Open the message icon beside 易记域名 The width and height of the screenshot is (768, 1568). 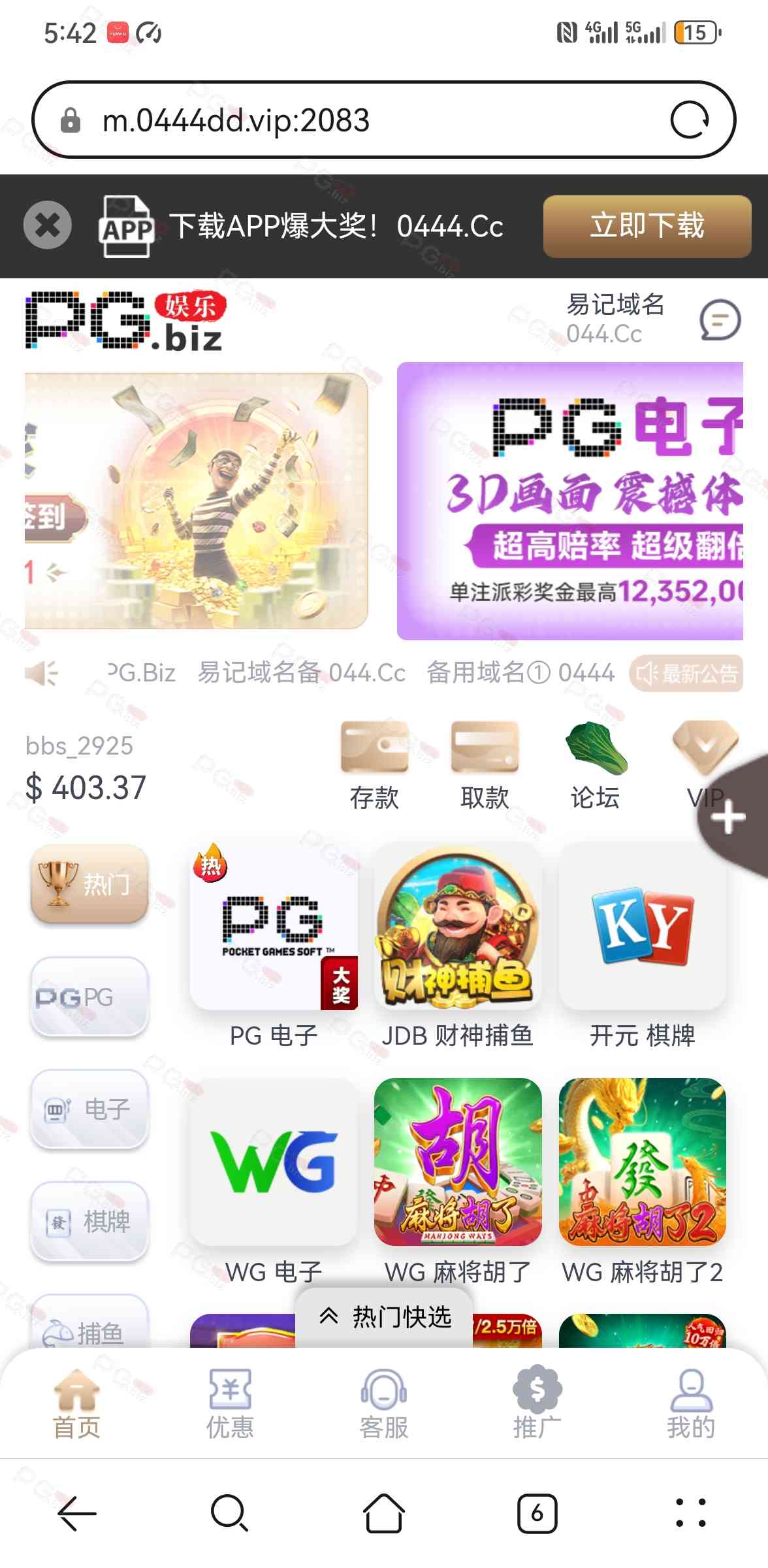coord(720,320)
